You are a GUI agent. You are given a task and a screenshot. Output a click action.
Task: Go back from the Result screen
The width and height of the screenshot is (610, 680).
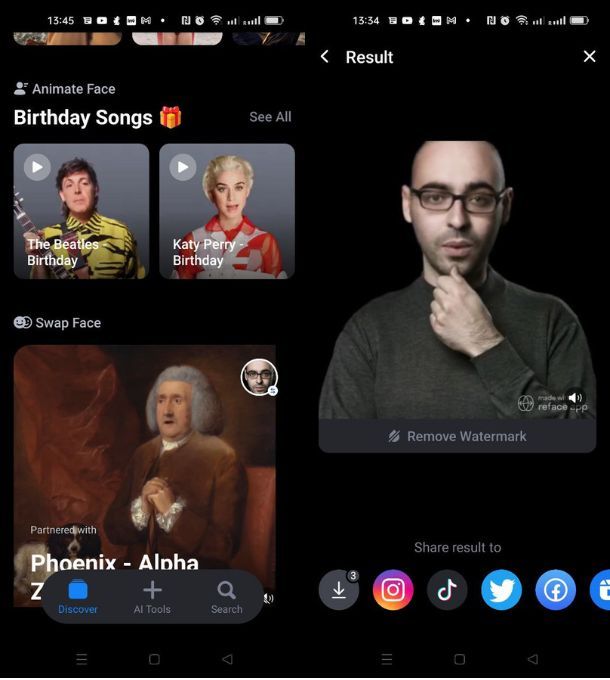coord(324,57)
